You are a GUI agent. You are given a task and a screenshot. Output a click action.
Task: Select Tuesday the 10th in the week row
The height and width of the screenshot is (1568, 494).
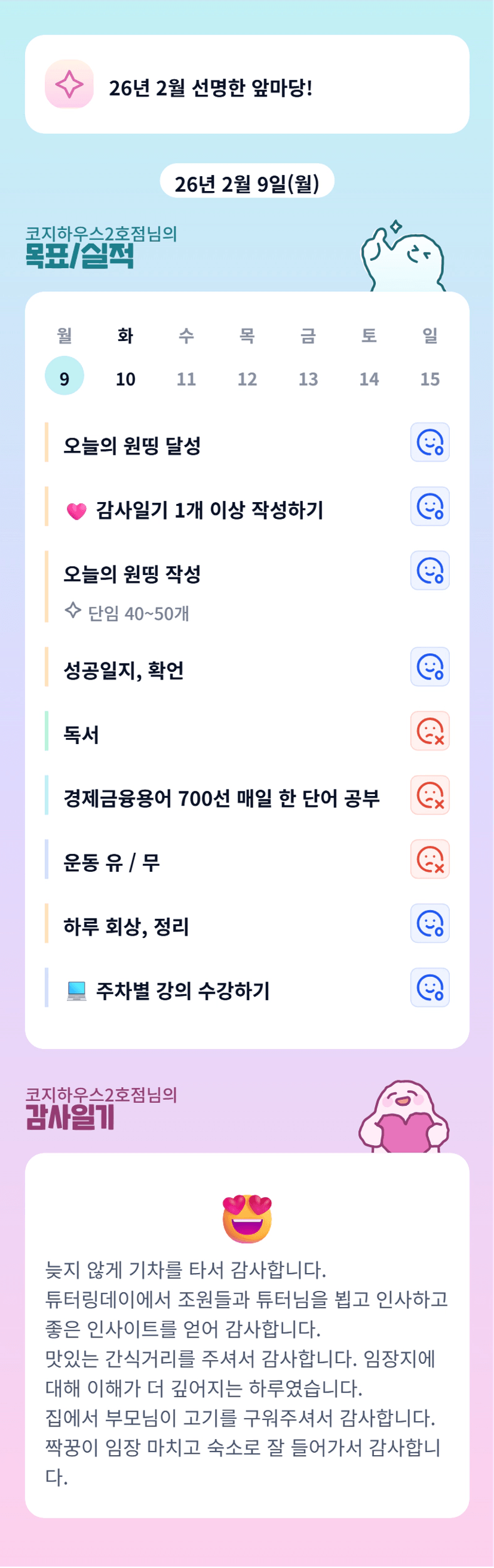pos(125,379)
